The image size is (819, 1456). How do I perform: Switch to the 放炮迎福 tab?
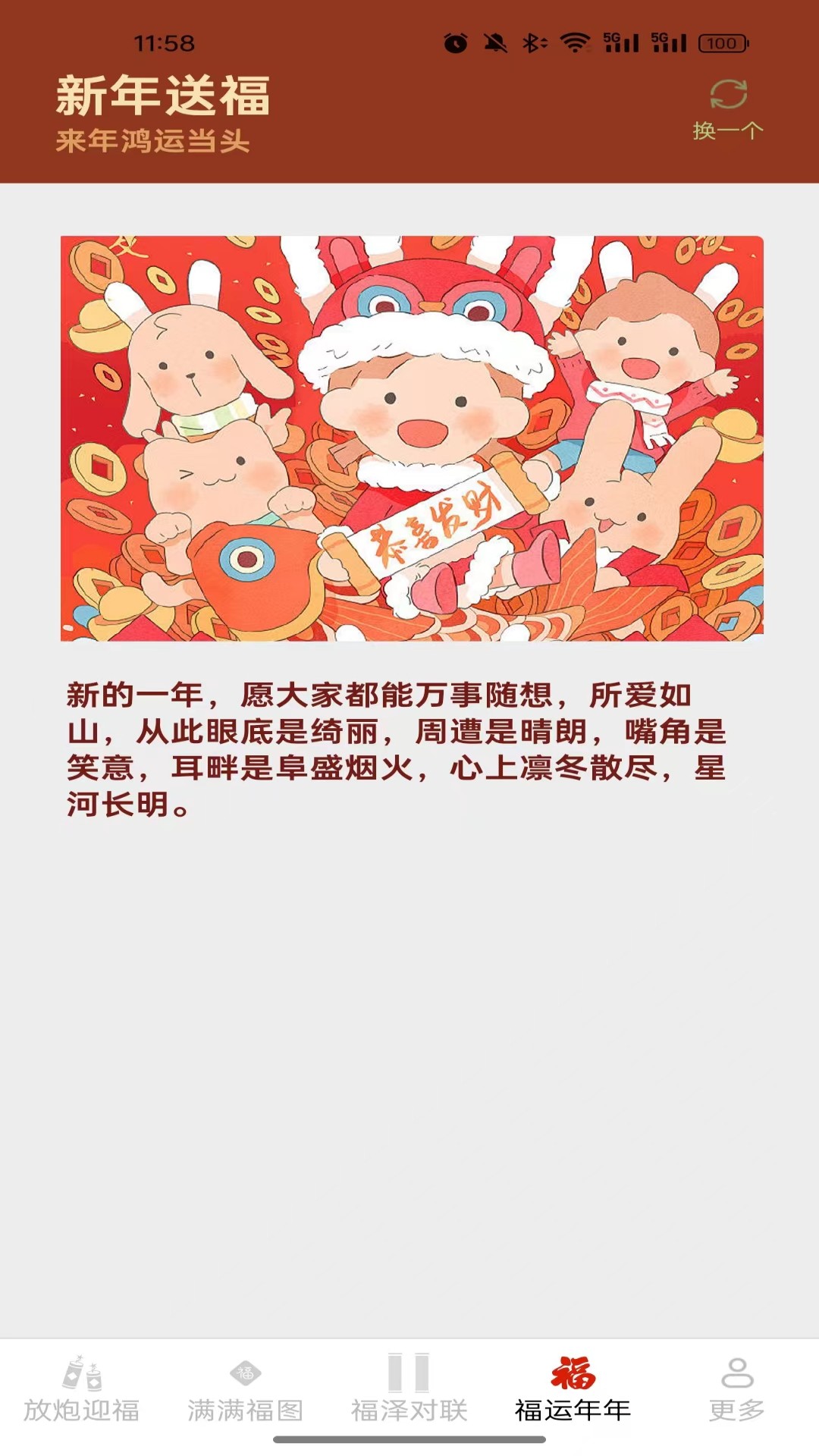[x=82, y=1389]
